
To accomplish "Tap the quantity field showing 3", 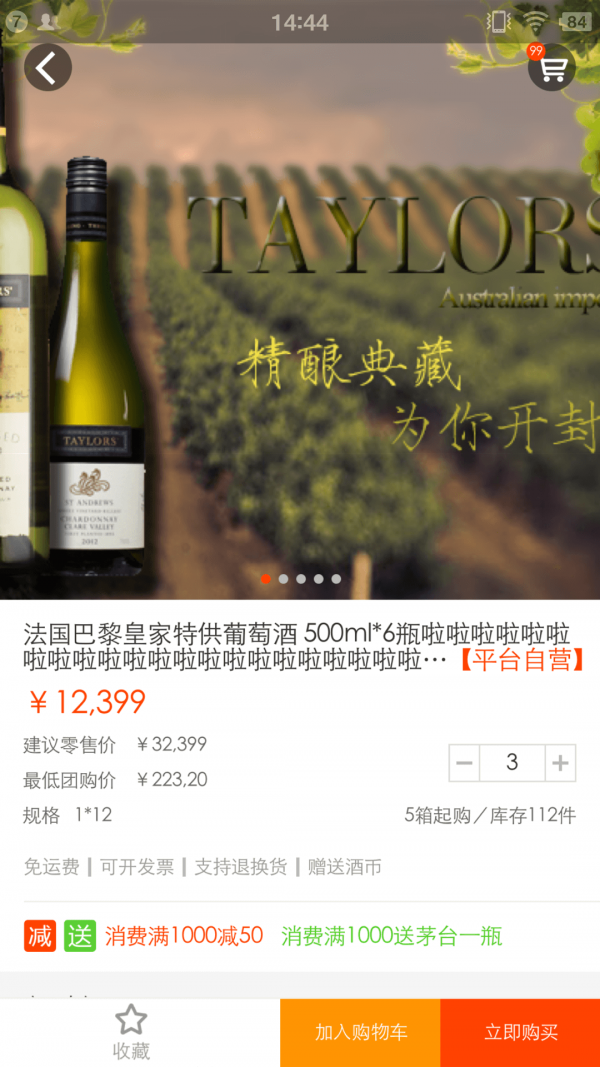I will click(x=512, y=763).
